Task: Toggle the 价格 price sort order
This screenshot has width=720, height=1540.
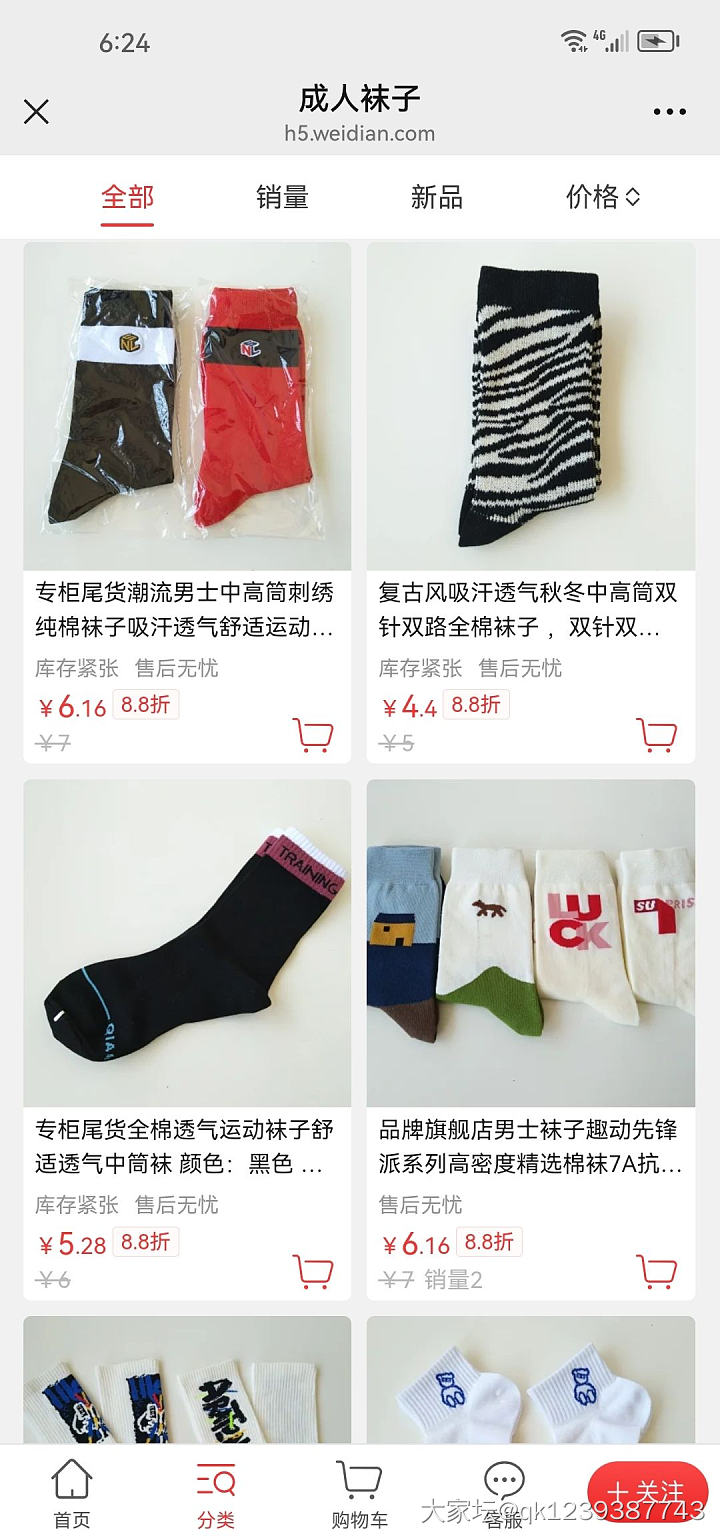Action: pyautogui.click(x=600, y=197)
